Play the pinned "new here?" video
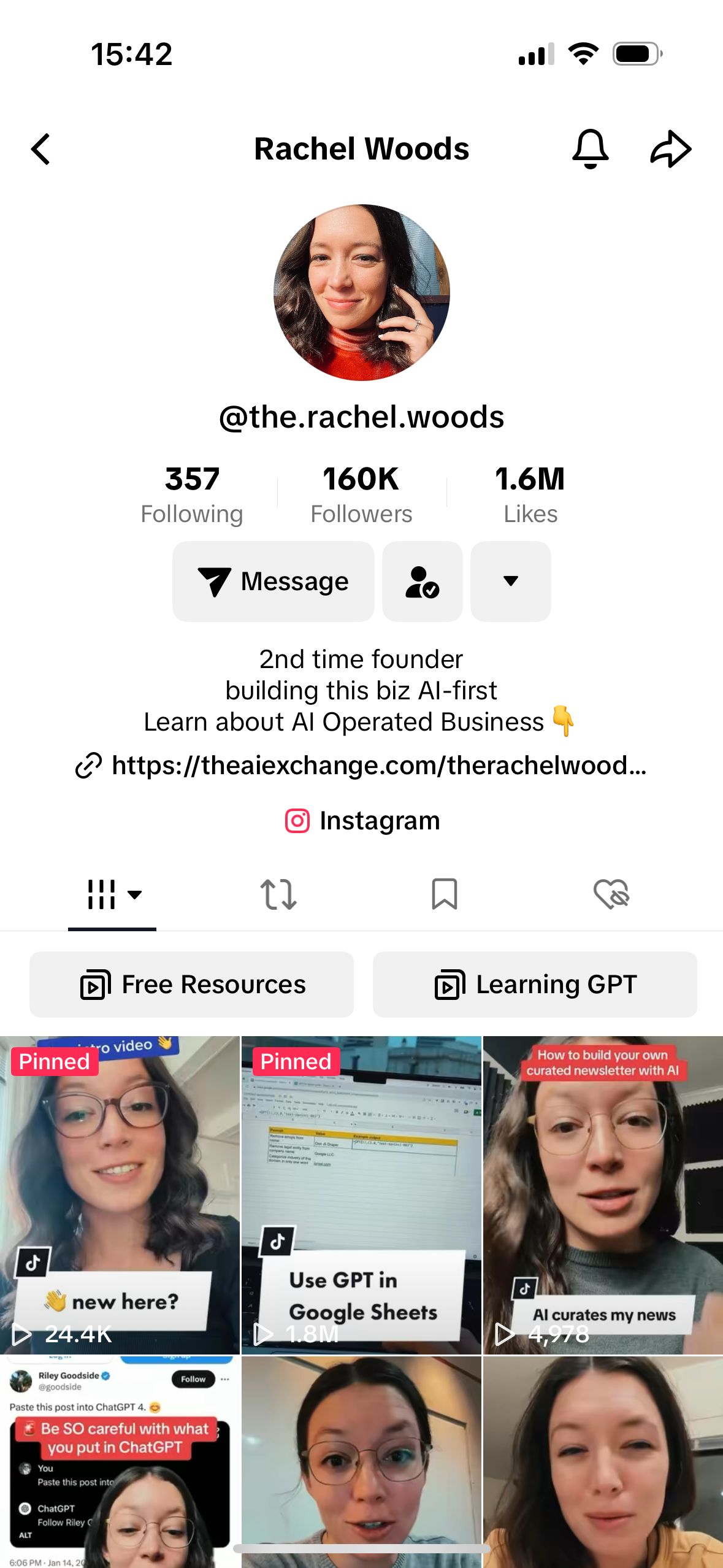Image resolution: width=723 pixels, height=1568 pixels. point(120,1195)
